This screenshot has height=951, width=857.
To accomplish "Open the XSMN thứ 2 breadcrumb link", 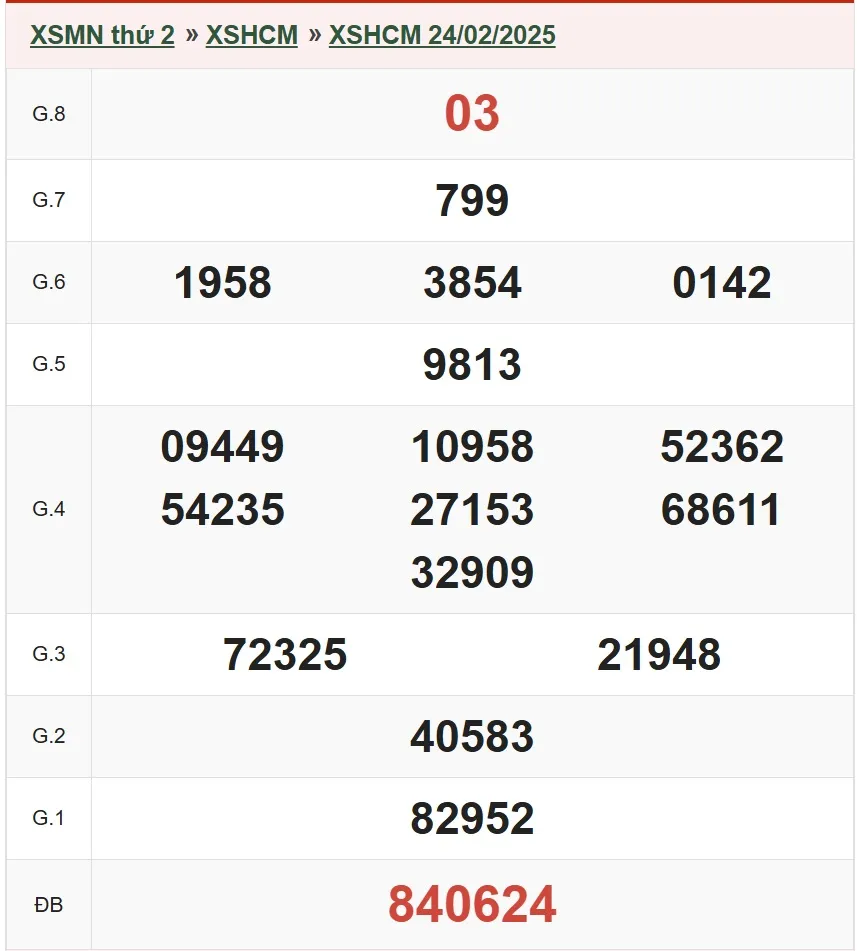I will 102,35.
